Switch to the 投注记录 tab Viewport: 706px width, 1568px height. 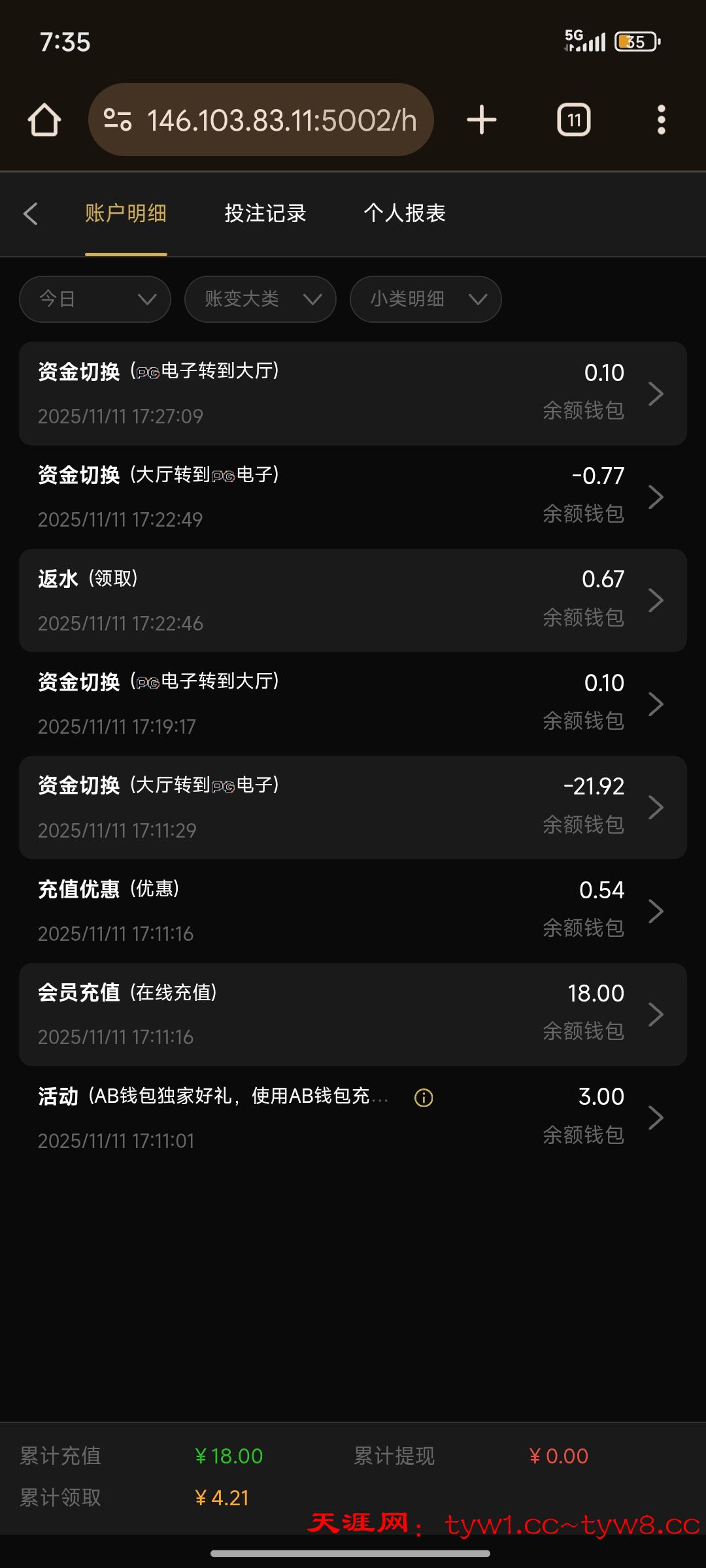pyautogui.click(x=265, y=214)
